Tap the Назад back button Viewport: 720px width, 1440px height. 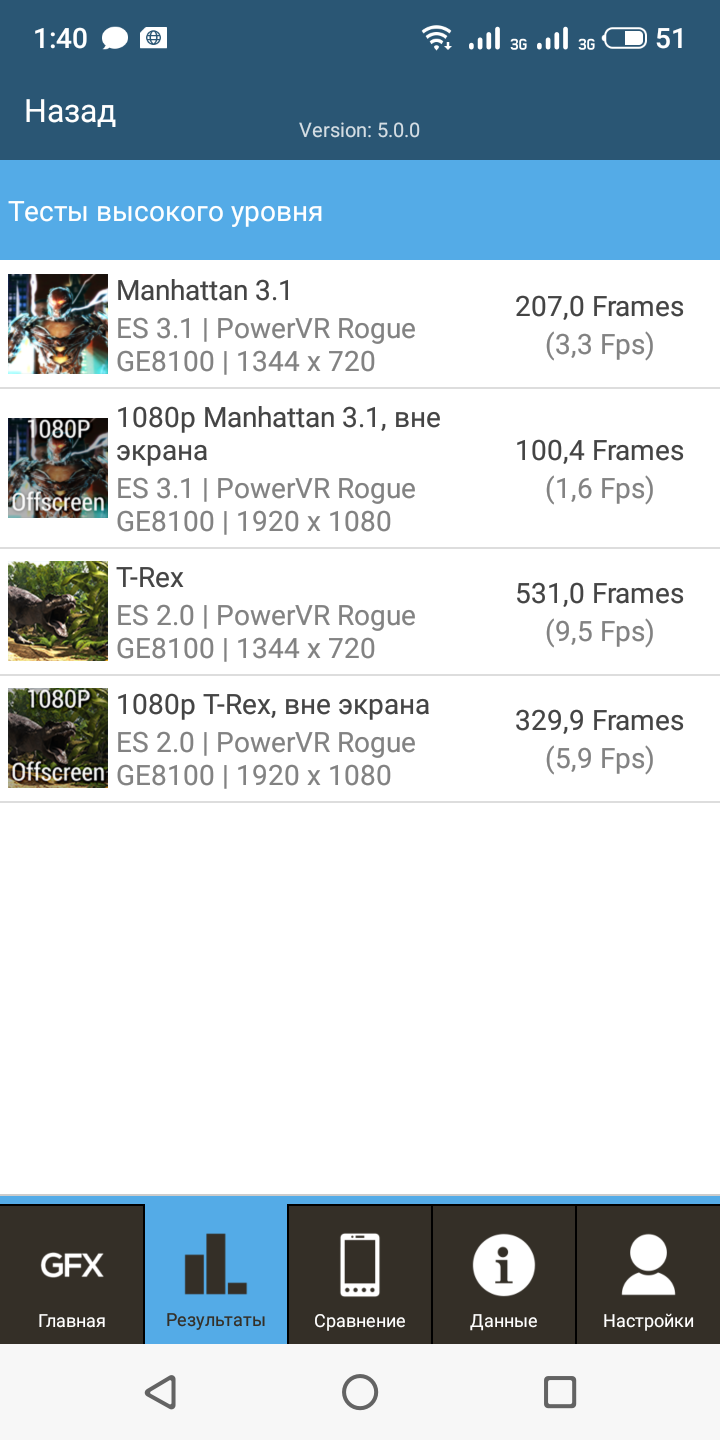tap(70, 111)
